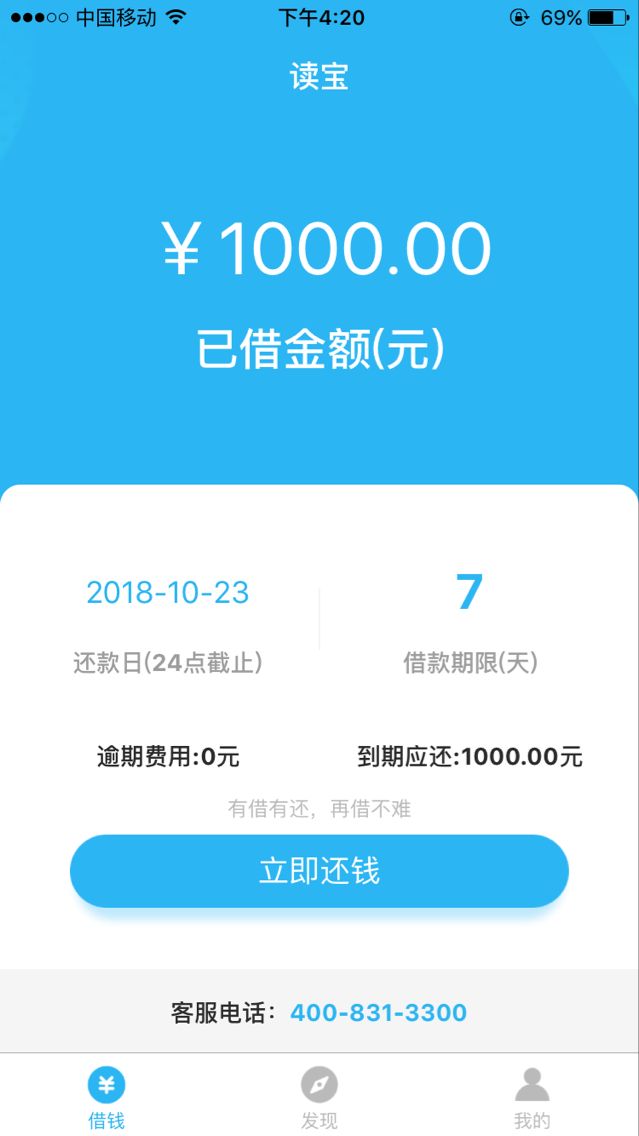639x1136 pixels.
Task: Call customer service 400-831-3300
Action: [378, 1012]
